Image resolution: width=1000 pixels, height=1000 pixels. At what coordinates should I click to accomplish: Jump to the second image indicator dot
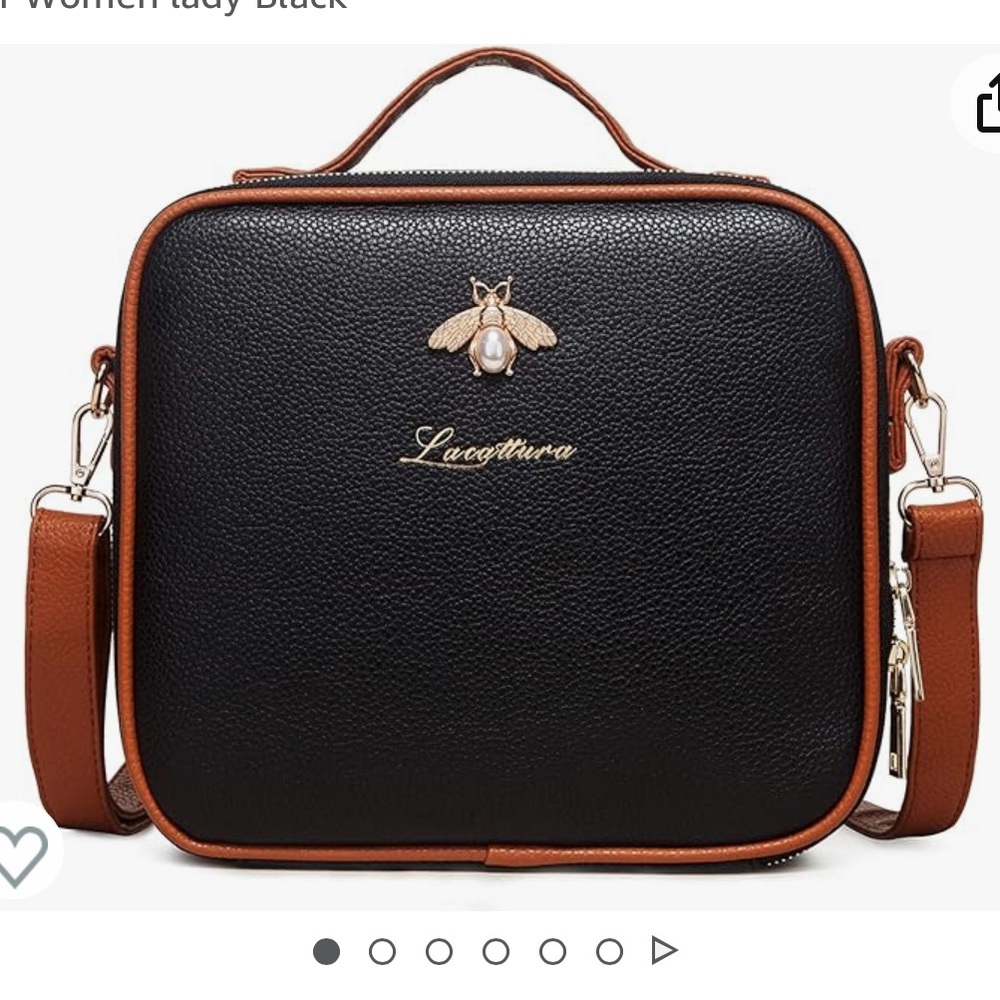[x=382, y=951]
